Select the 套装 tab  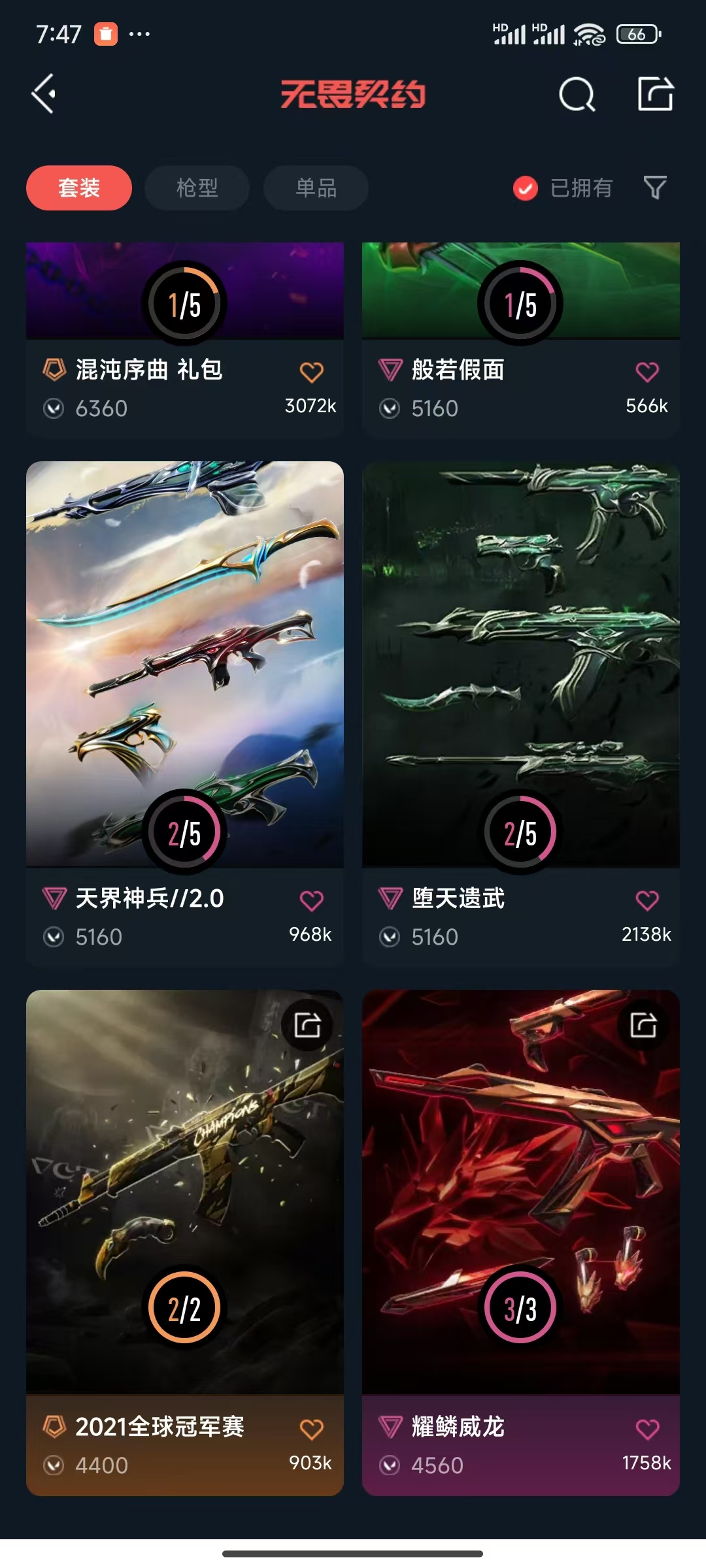(79, 188)
